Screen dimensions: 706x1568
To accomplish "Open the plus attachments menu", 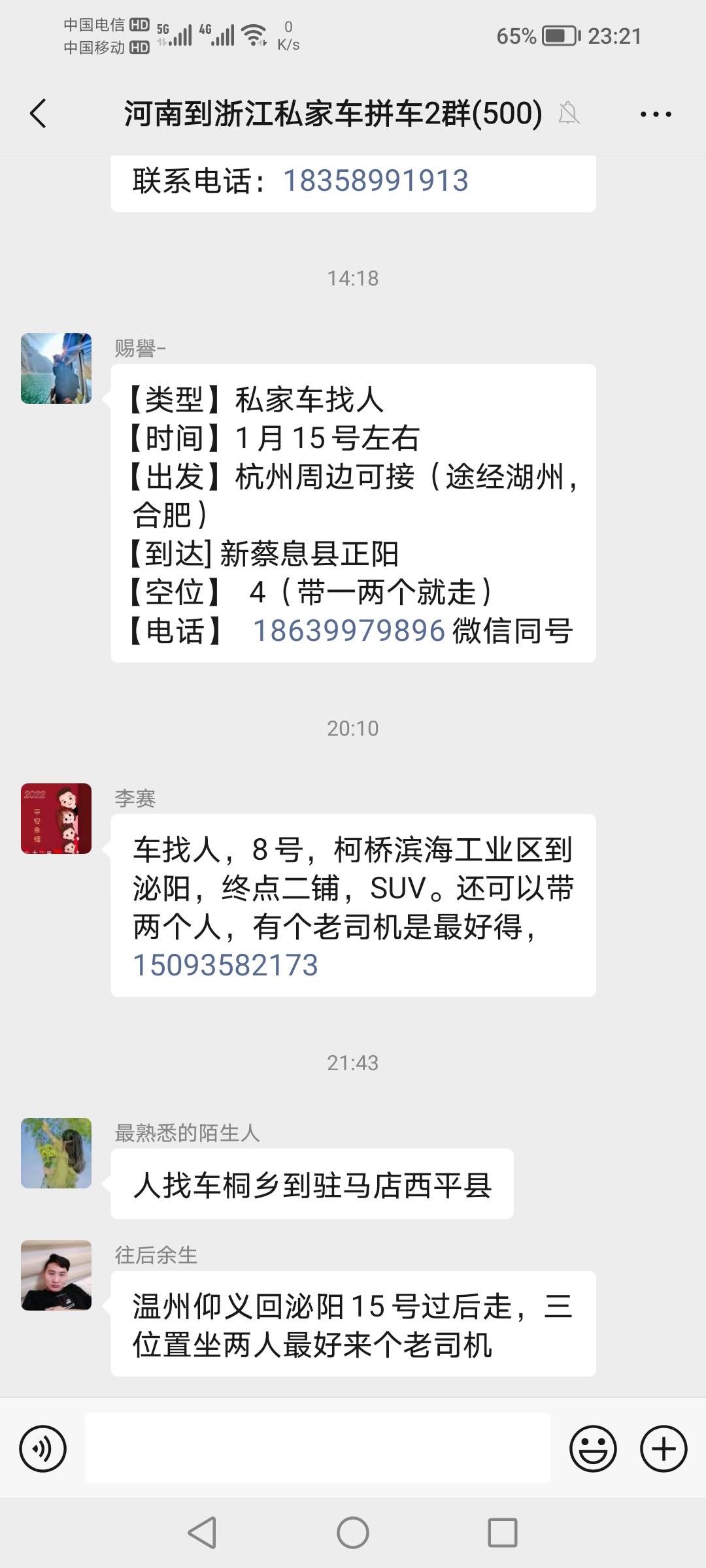I will tap(664, 1448).
